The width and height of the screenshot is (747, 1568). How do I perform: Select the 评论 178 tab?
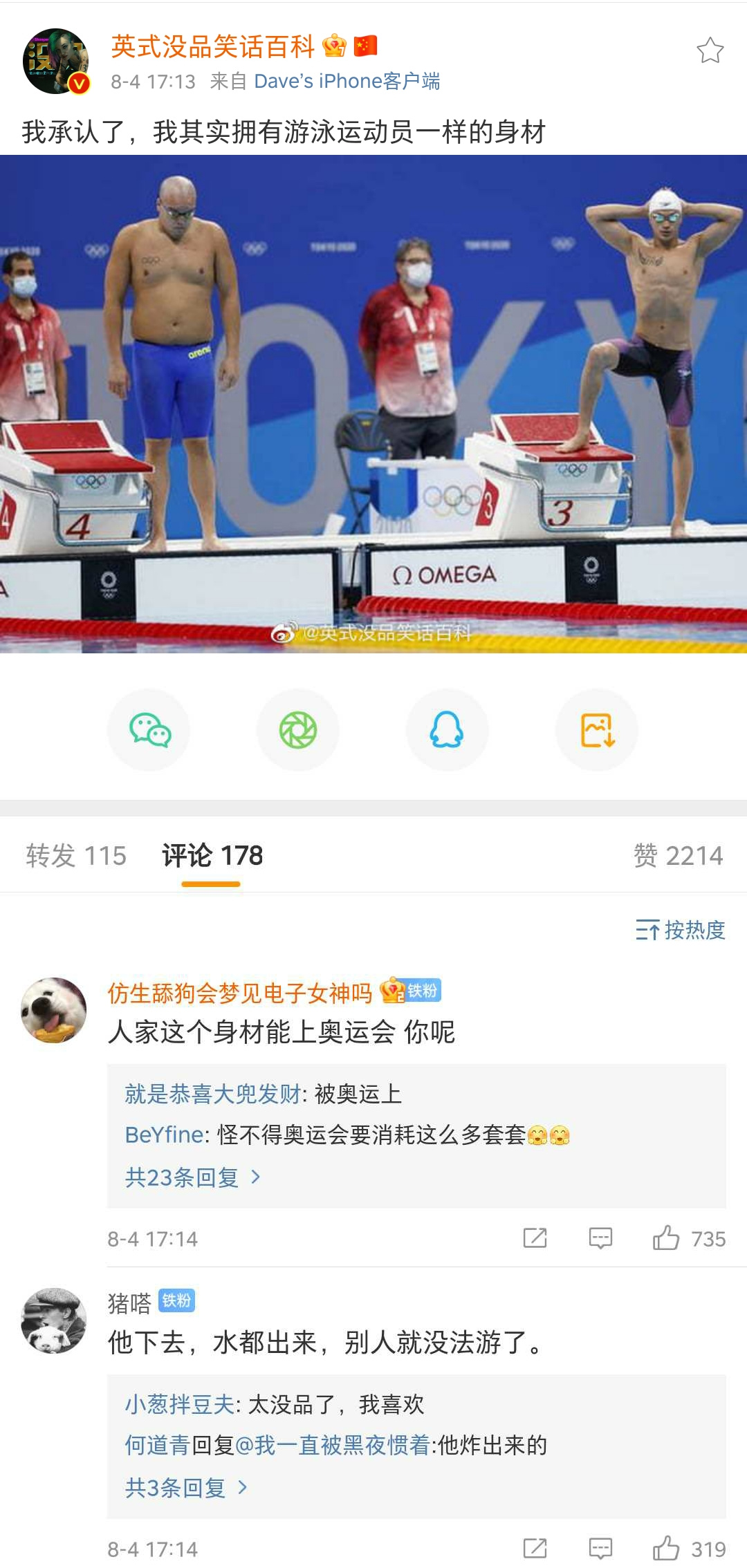tap(212, 856)
